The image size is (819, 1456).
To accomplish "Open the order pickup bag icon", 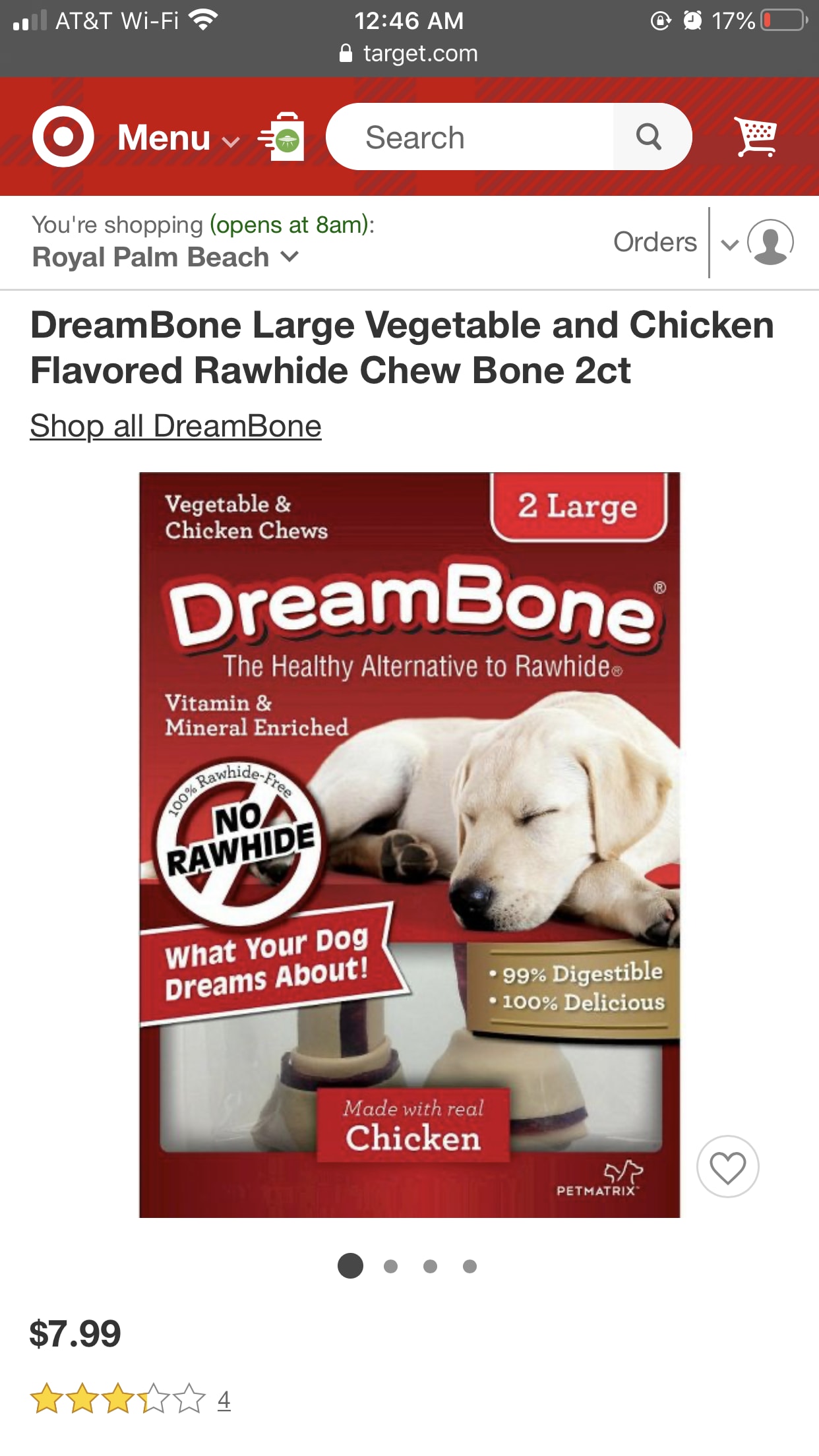I will click(x=282, y=138).
